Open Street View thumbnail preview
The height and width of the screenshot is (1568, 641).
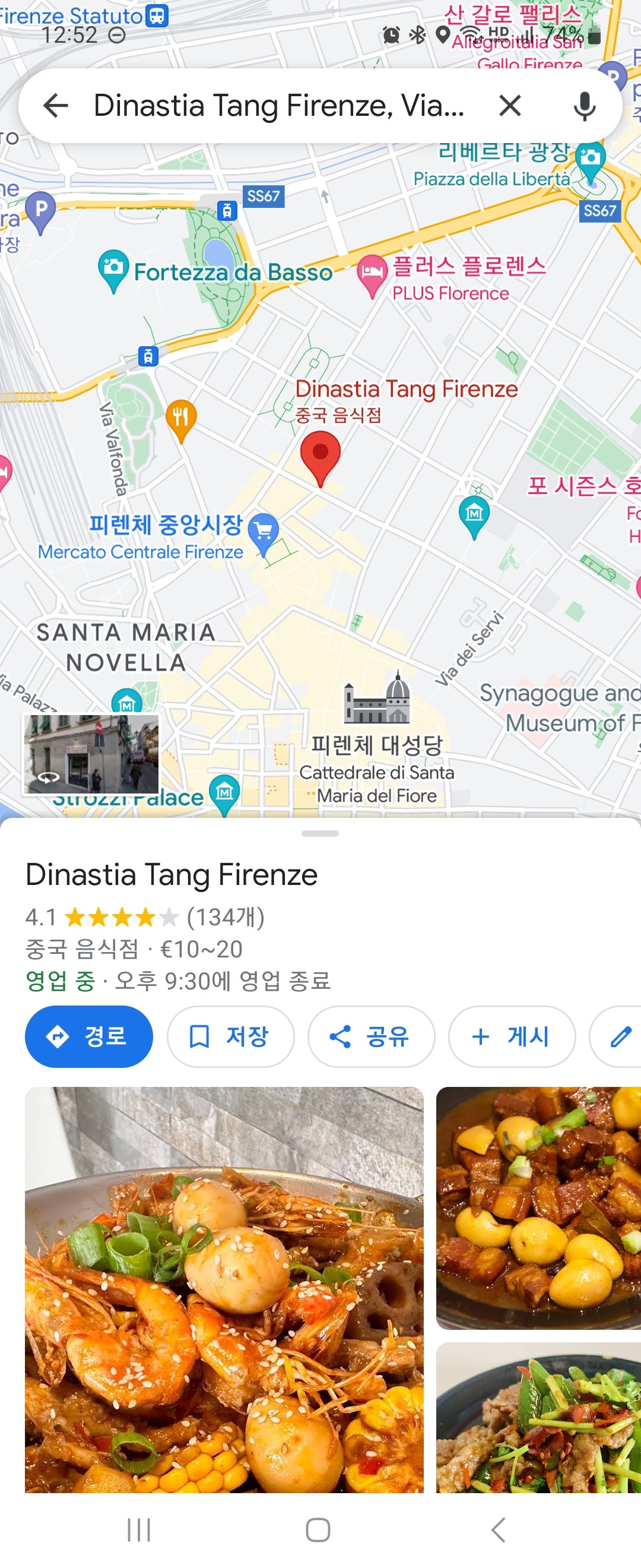pos(91,755)
